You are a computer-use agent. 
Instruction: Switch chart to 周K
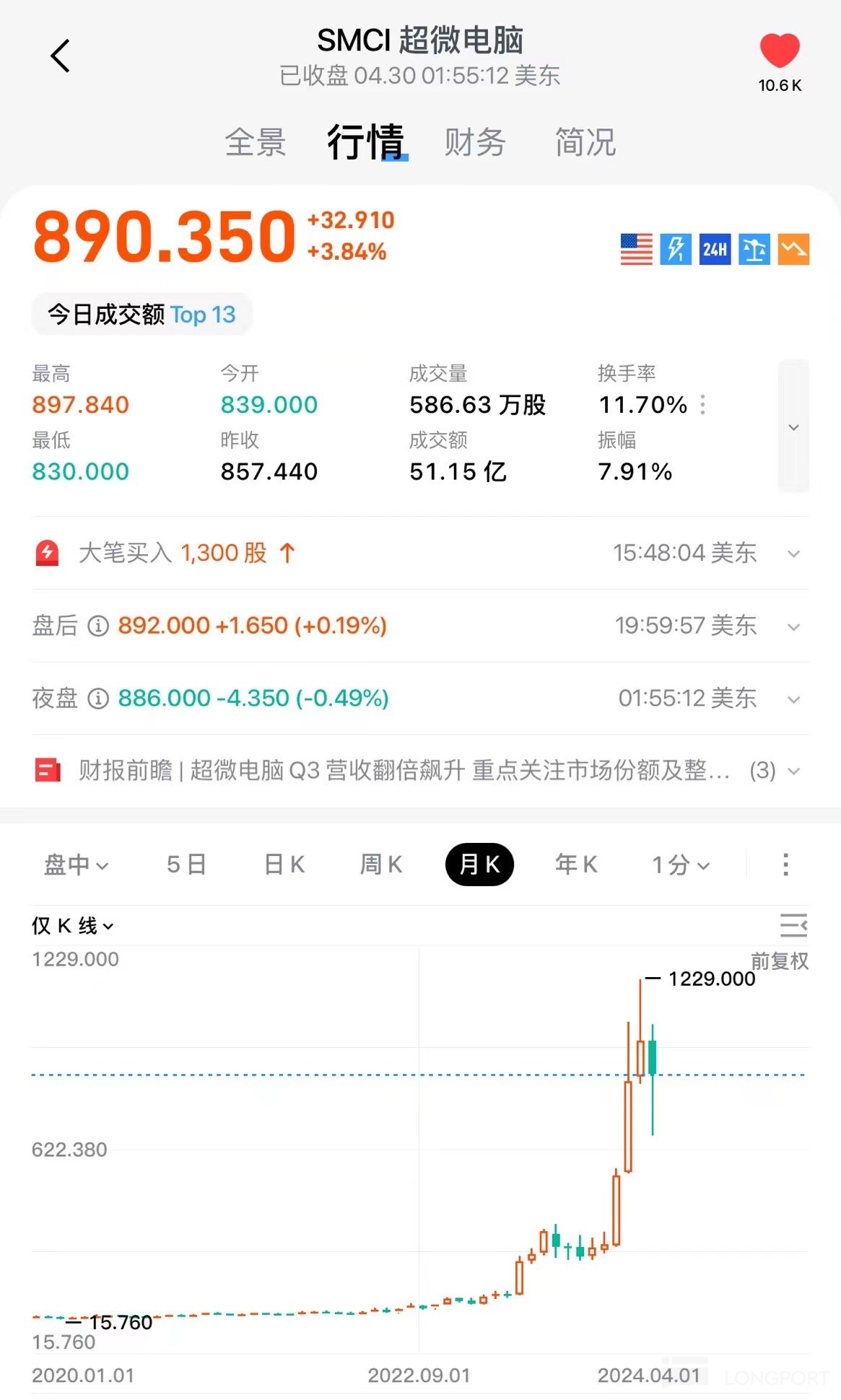coord(381,865)
